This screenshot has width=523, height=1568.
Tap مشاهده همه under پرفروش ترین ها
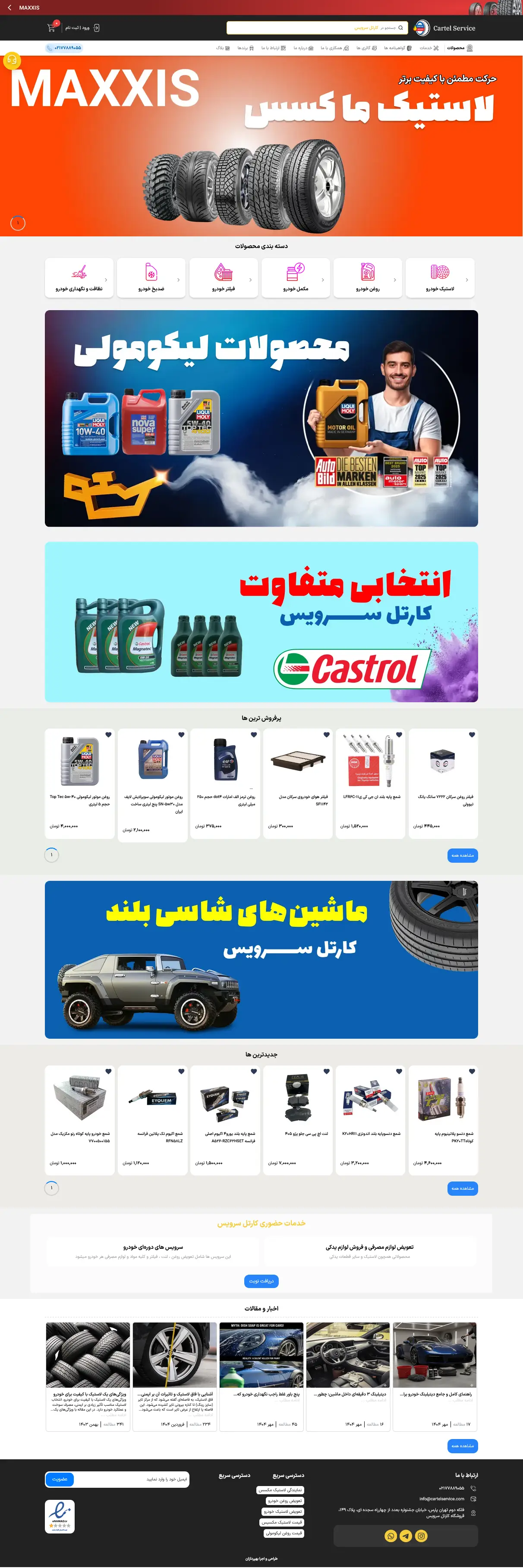(x=462, y=855)
